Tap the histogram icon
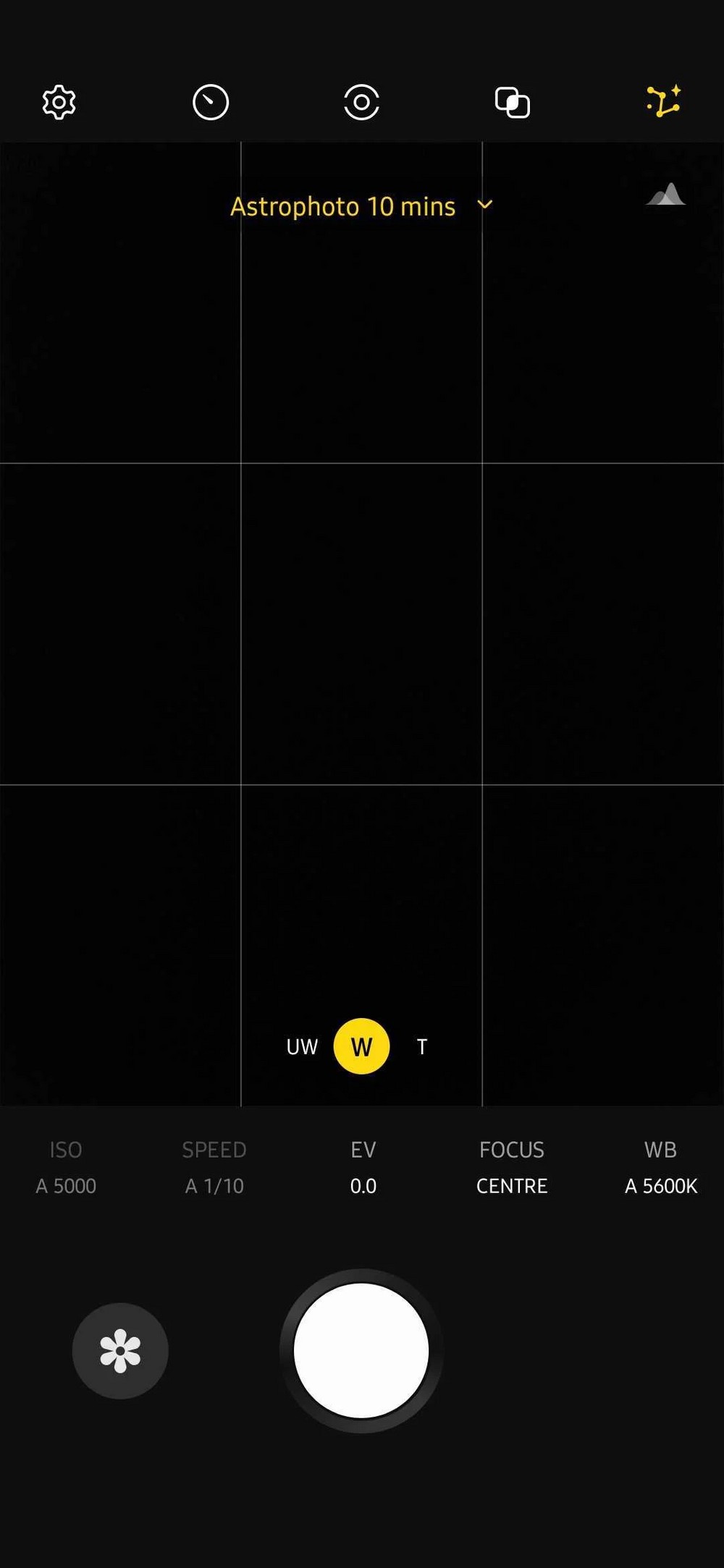This screenshot has width=724, height=1568. 666,195
